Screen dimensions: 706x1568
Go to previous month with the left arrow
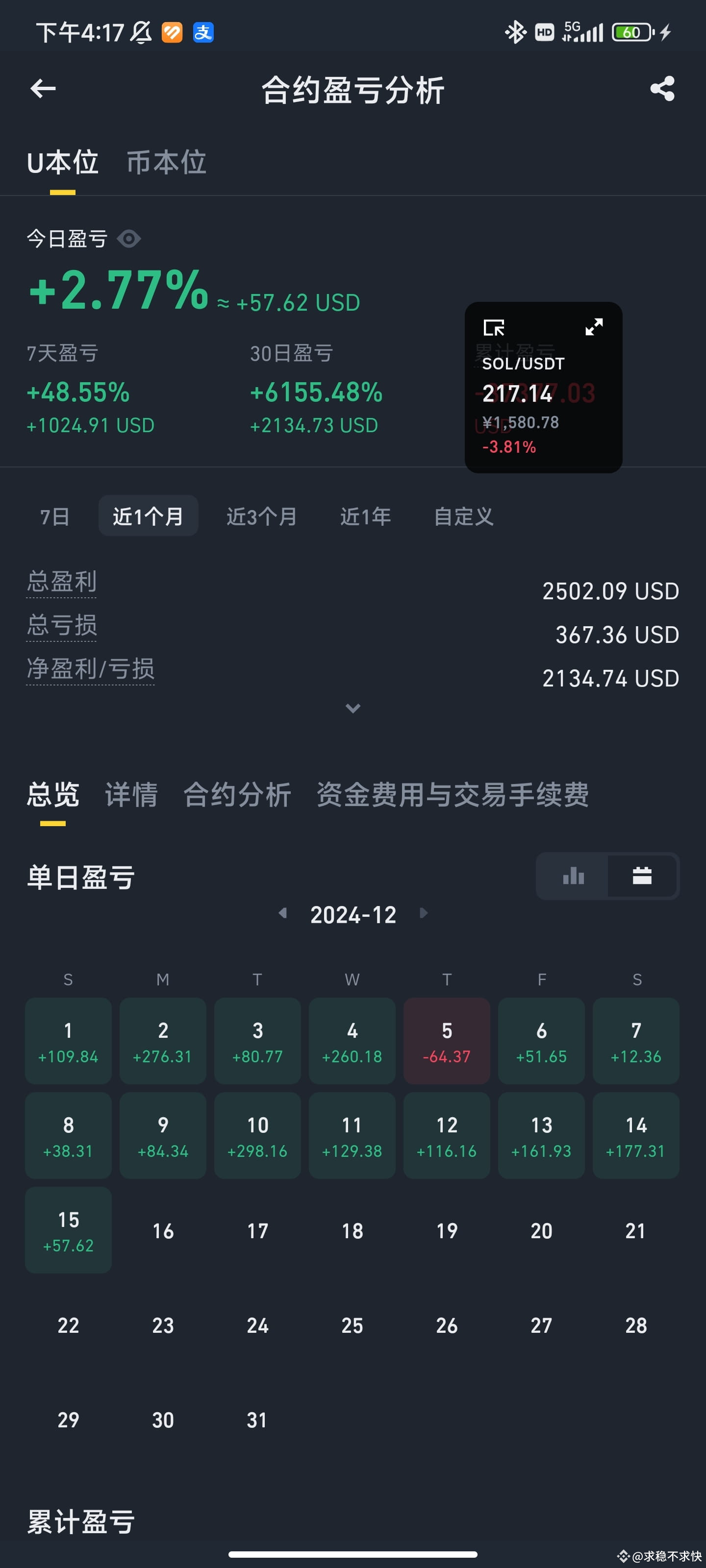pyautogui.click(x=282, y=914)
